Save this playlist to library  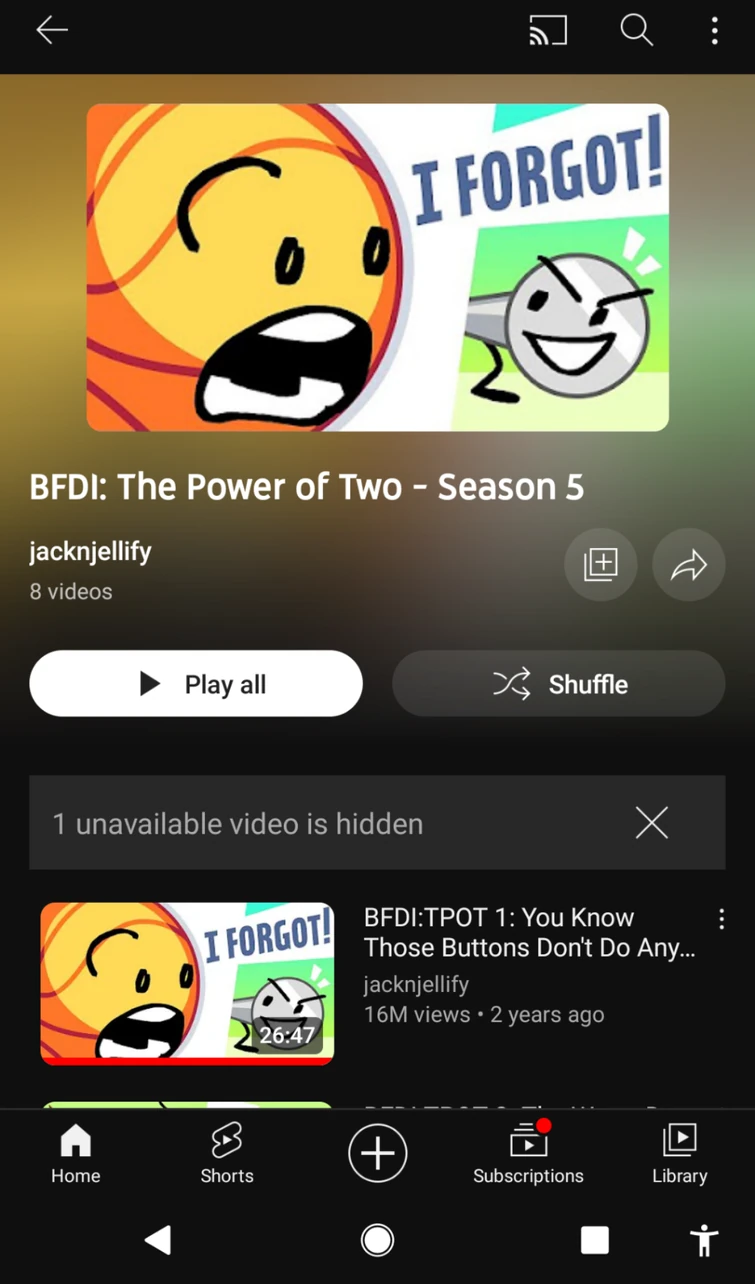pyautogui.click(x=601, y=565)
